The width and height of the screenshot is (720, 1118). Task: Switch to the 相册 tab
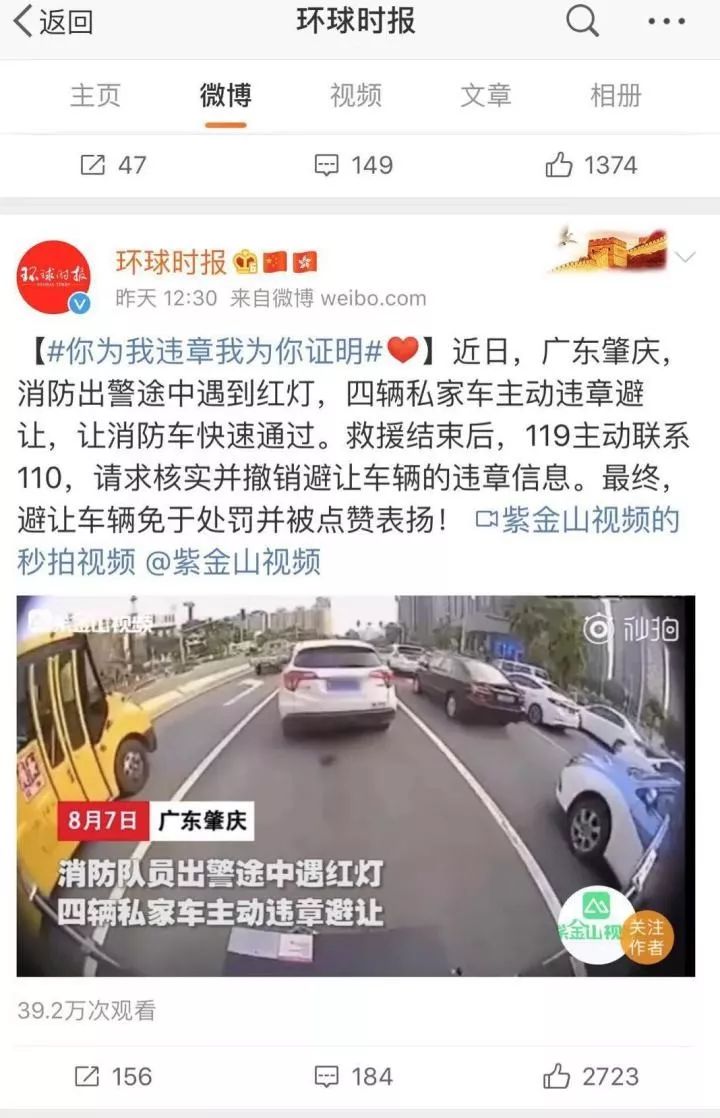(615, 95)
